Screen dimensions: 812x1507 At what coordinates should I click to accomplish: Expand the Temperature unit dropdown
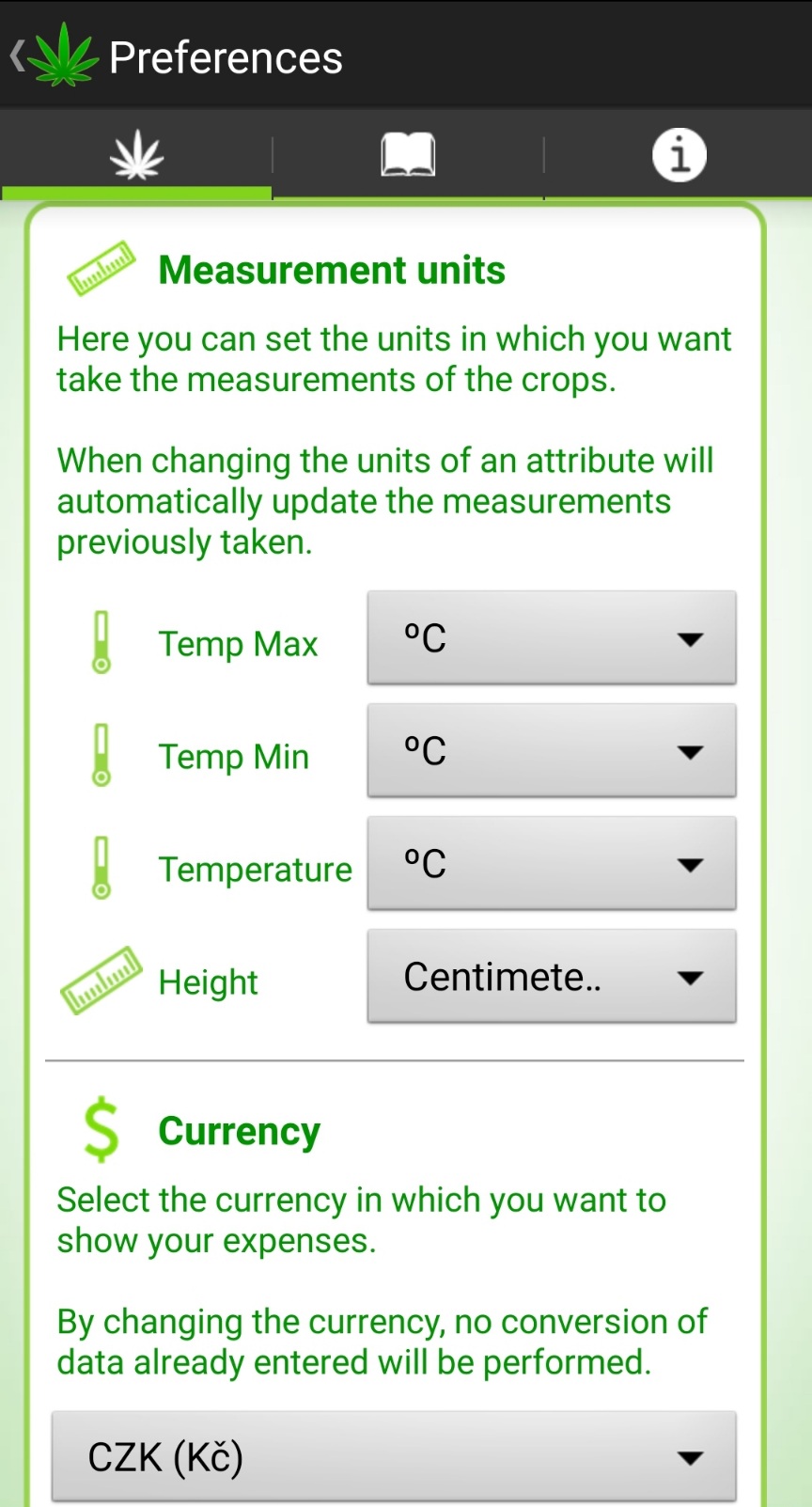tap(551, 864)
